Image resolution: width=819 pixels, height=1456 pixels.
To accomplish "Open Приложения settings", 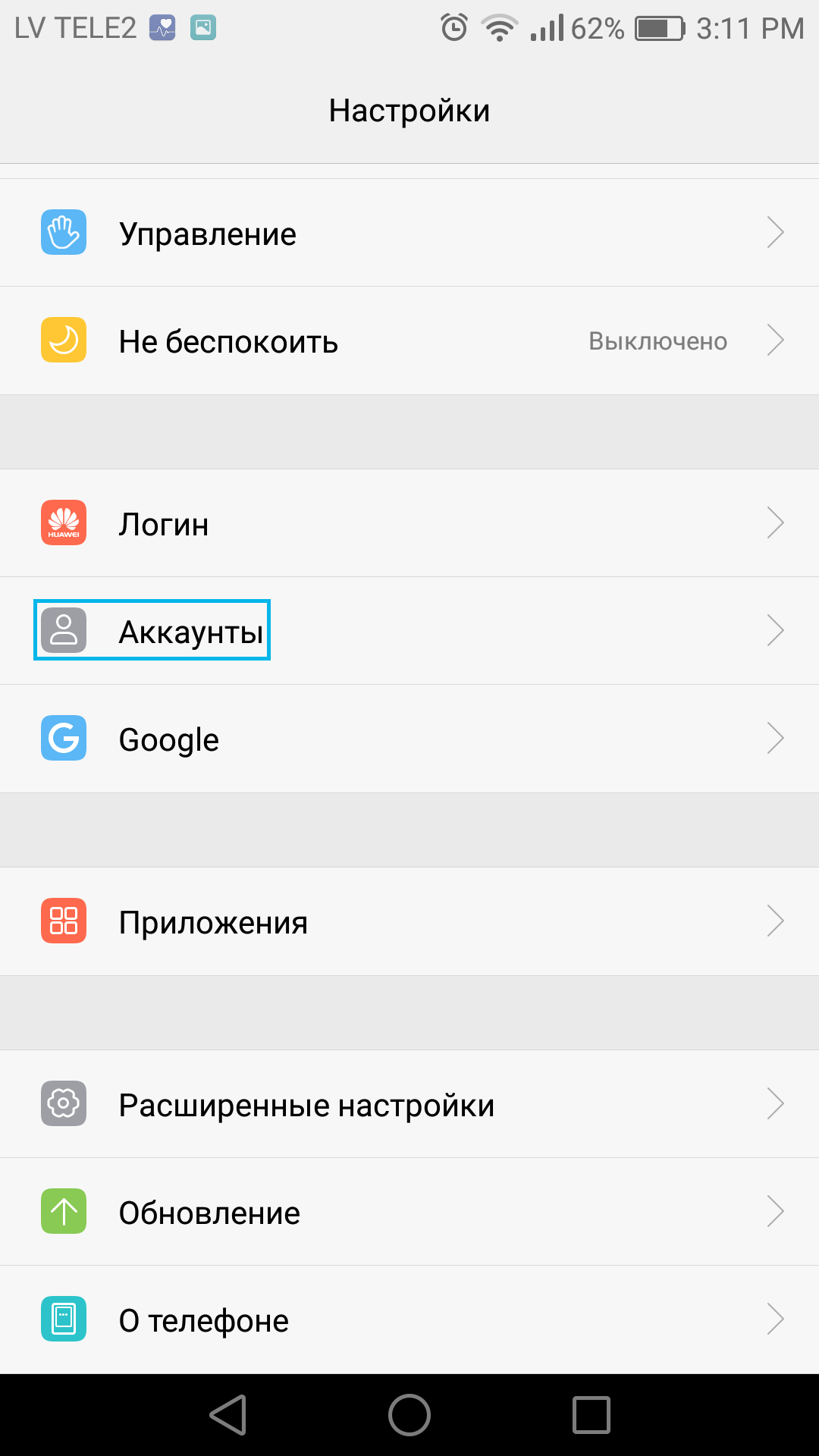I will pos(409,921).
